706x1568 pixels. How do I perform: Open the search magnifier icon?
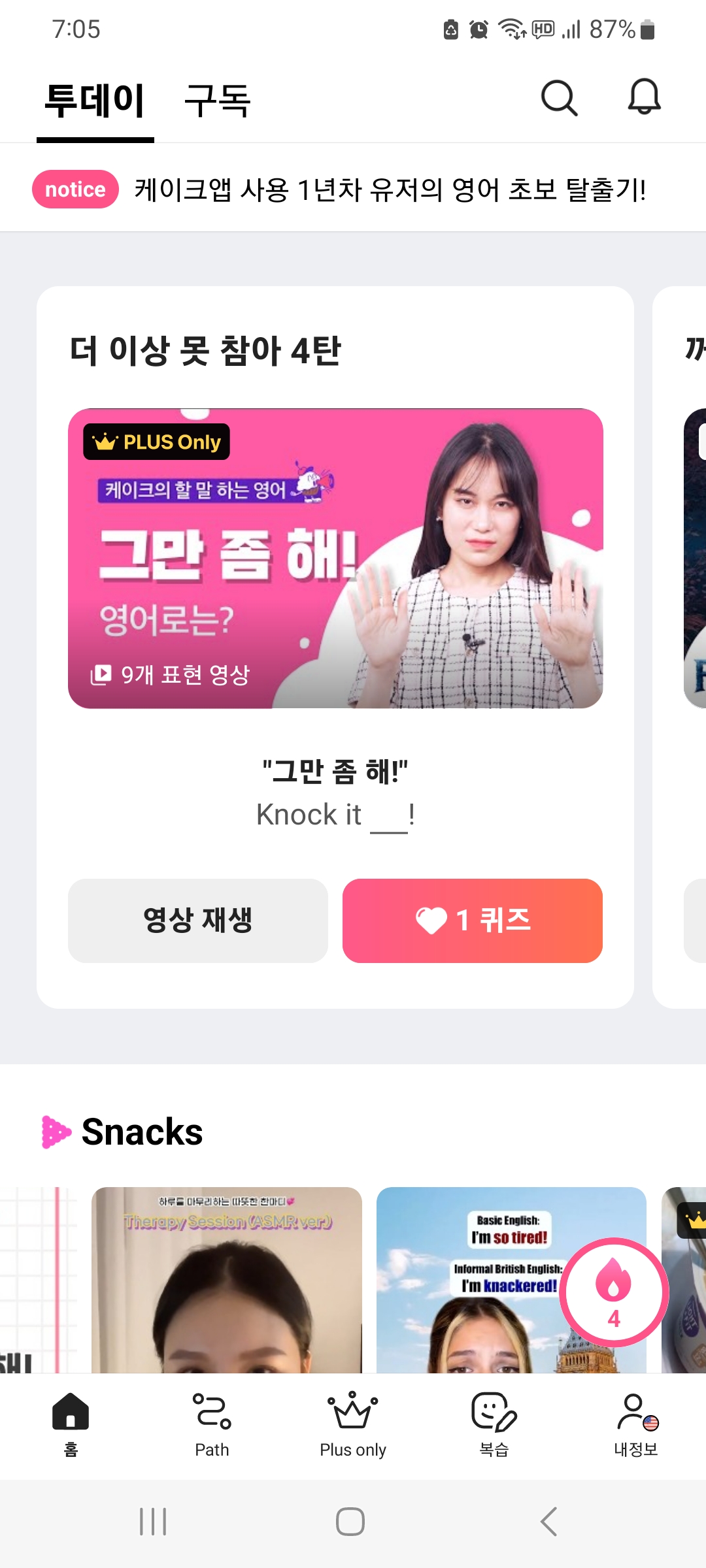[559, 98]
